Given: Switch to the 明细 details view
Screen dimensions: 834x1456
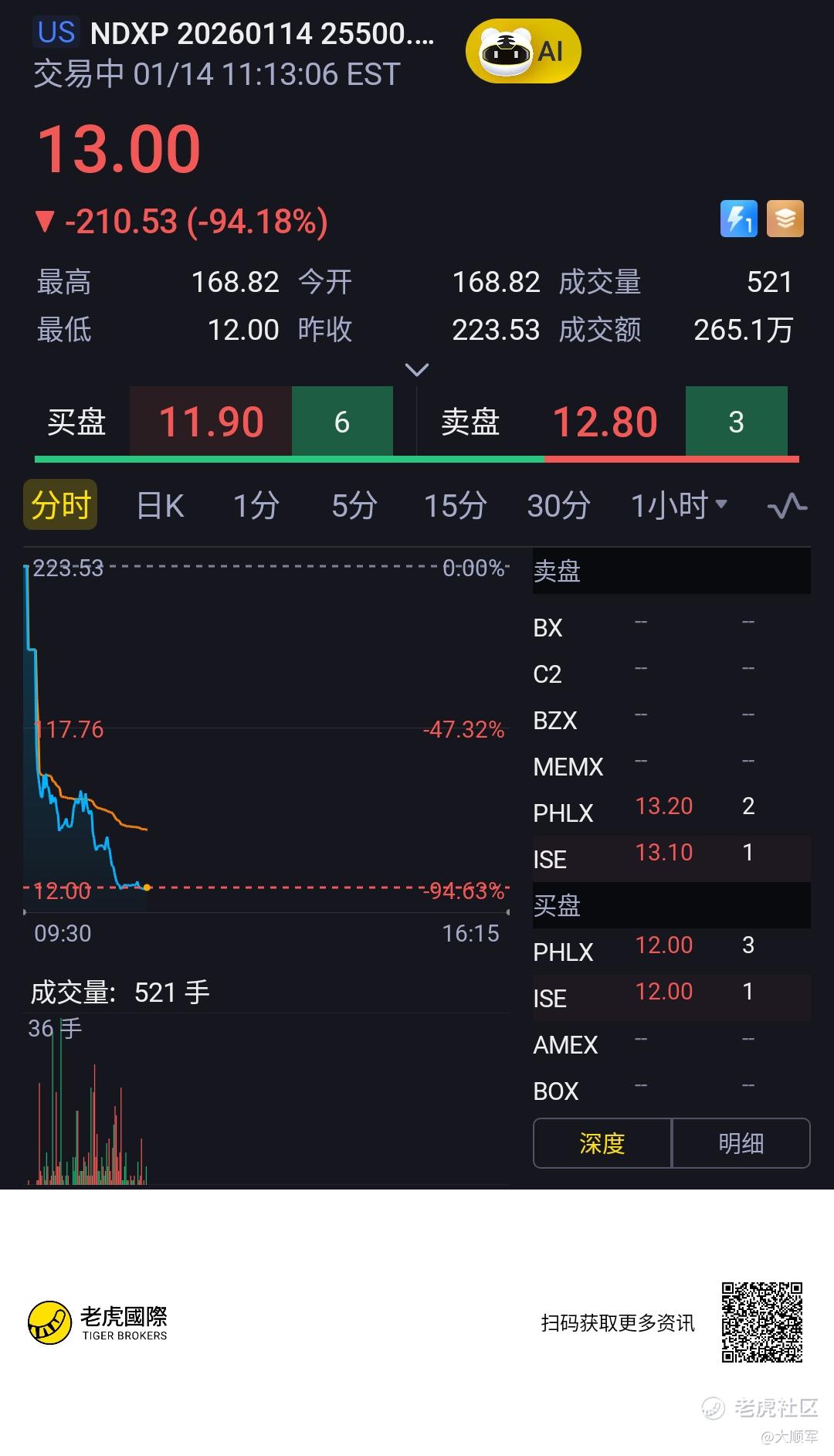Looking at the screenshot, I should point(741,1143).
